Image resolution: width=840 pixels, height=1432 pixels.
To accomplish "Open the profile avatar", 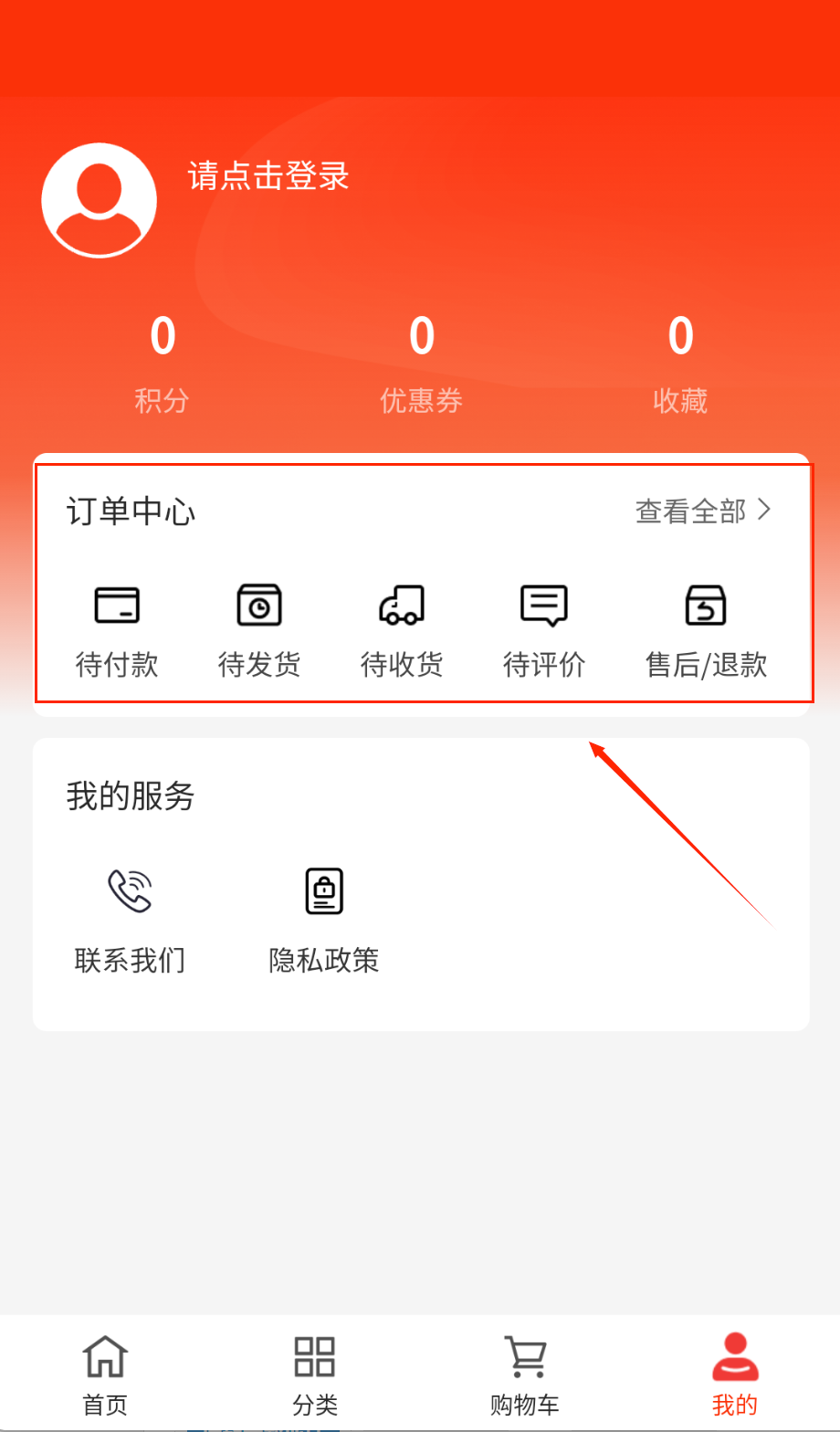I will pyautogui.click(x=100, y=200).
